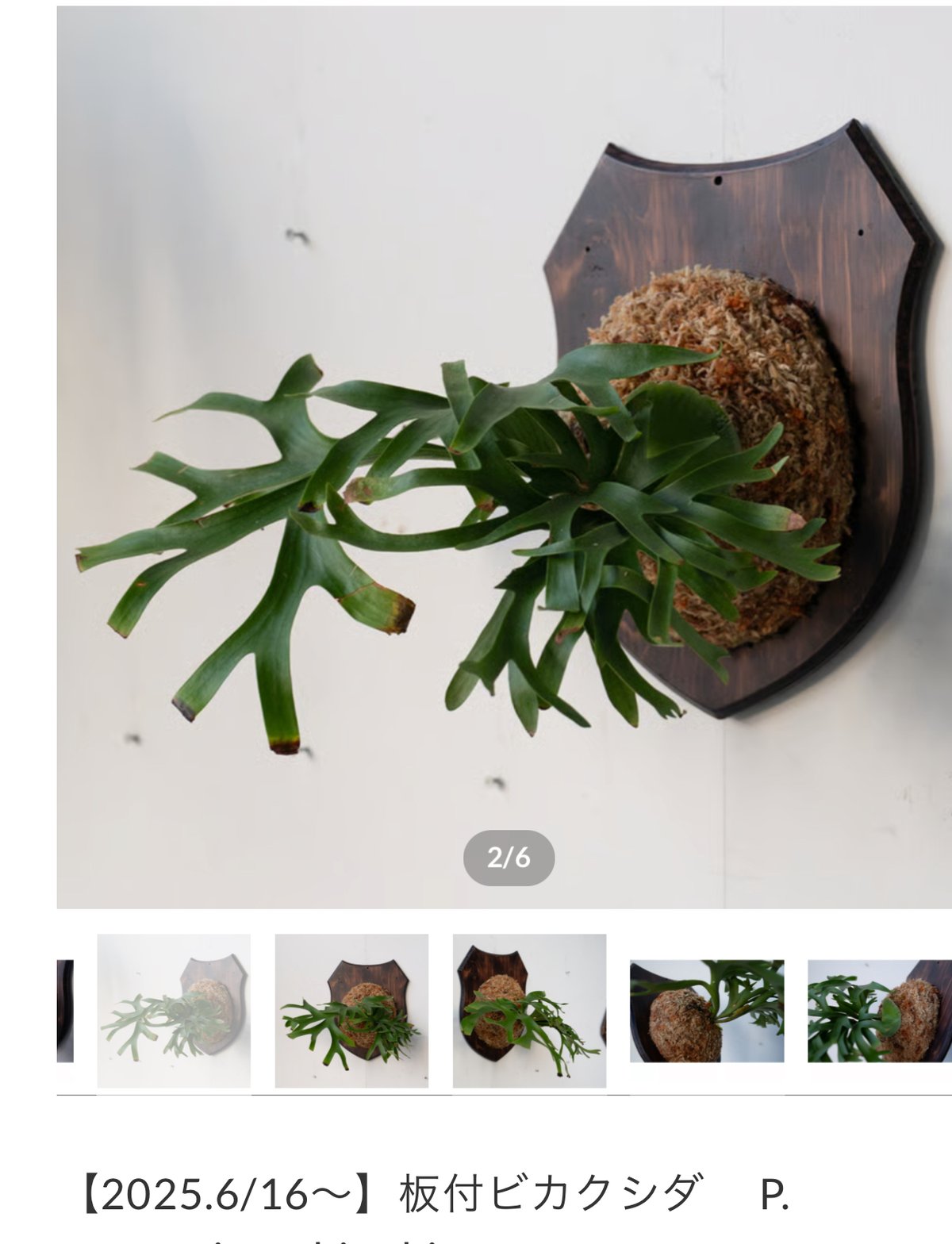The width and height of the screenshot is (952, 1244).
Task: Select the faded currently active thumbnail
Action: coord(174,1010)
